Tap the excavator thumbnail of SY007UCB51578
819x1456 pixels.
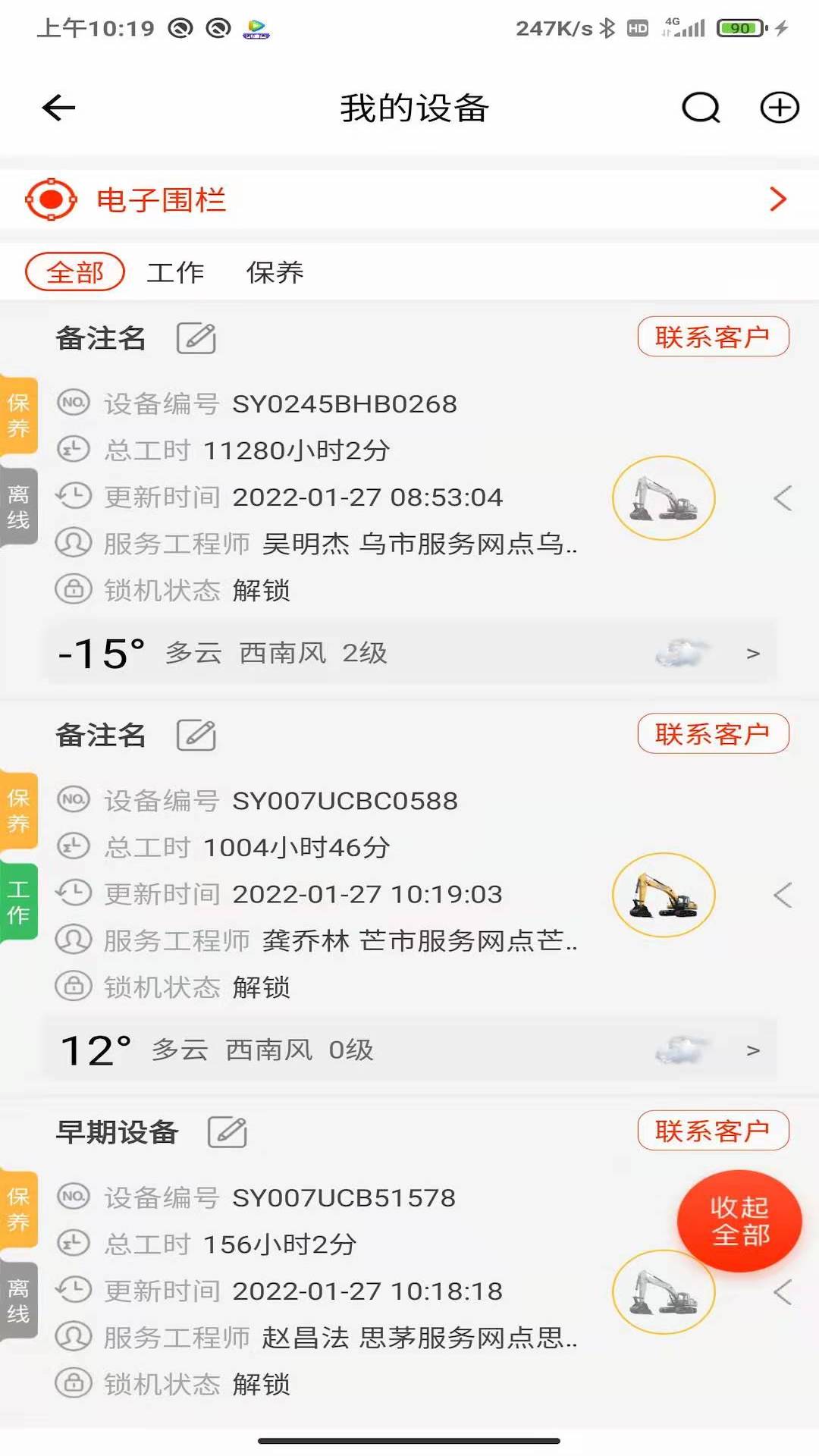click(x=664, y=1291)
